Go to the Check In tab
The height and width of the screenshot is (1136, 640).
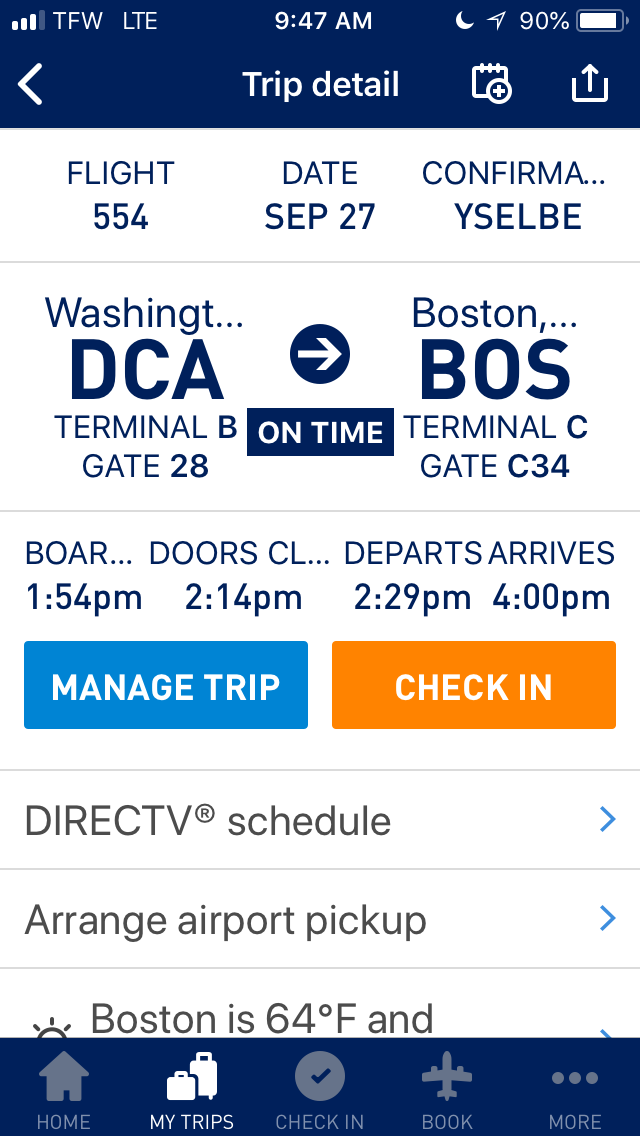tap(320, 1090)
